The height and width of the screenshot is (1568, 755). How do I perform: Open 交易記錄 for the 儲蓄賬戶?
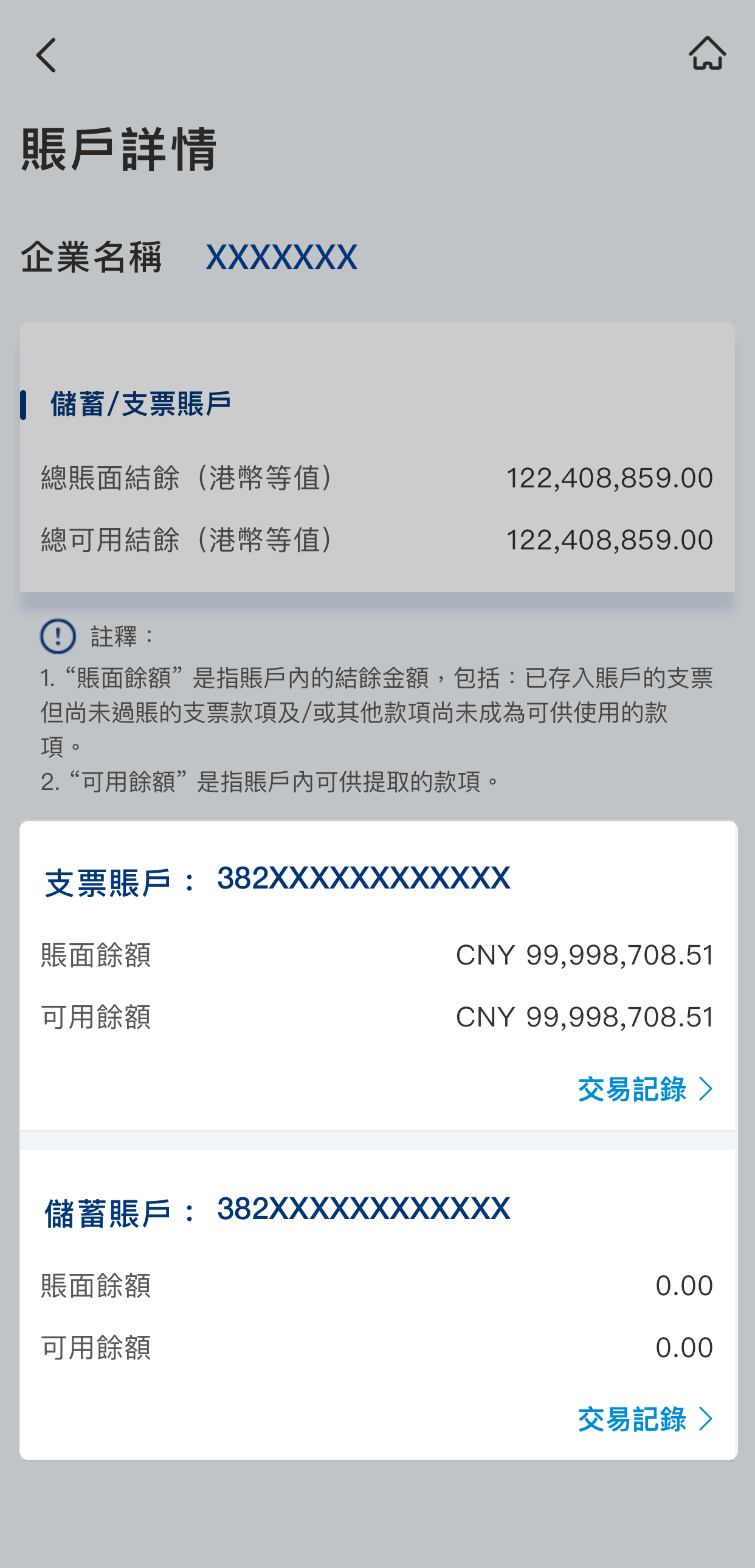tap(644, 1419)
